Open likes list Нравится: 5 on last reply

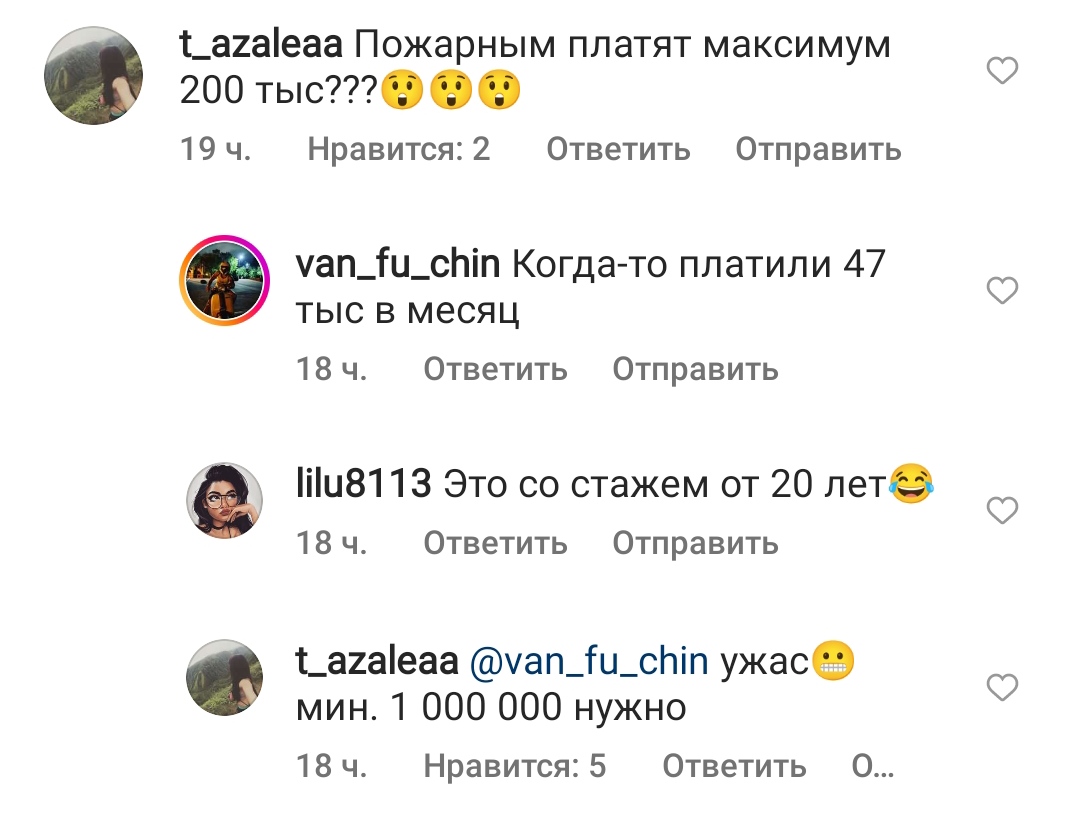pos(515,767)
